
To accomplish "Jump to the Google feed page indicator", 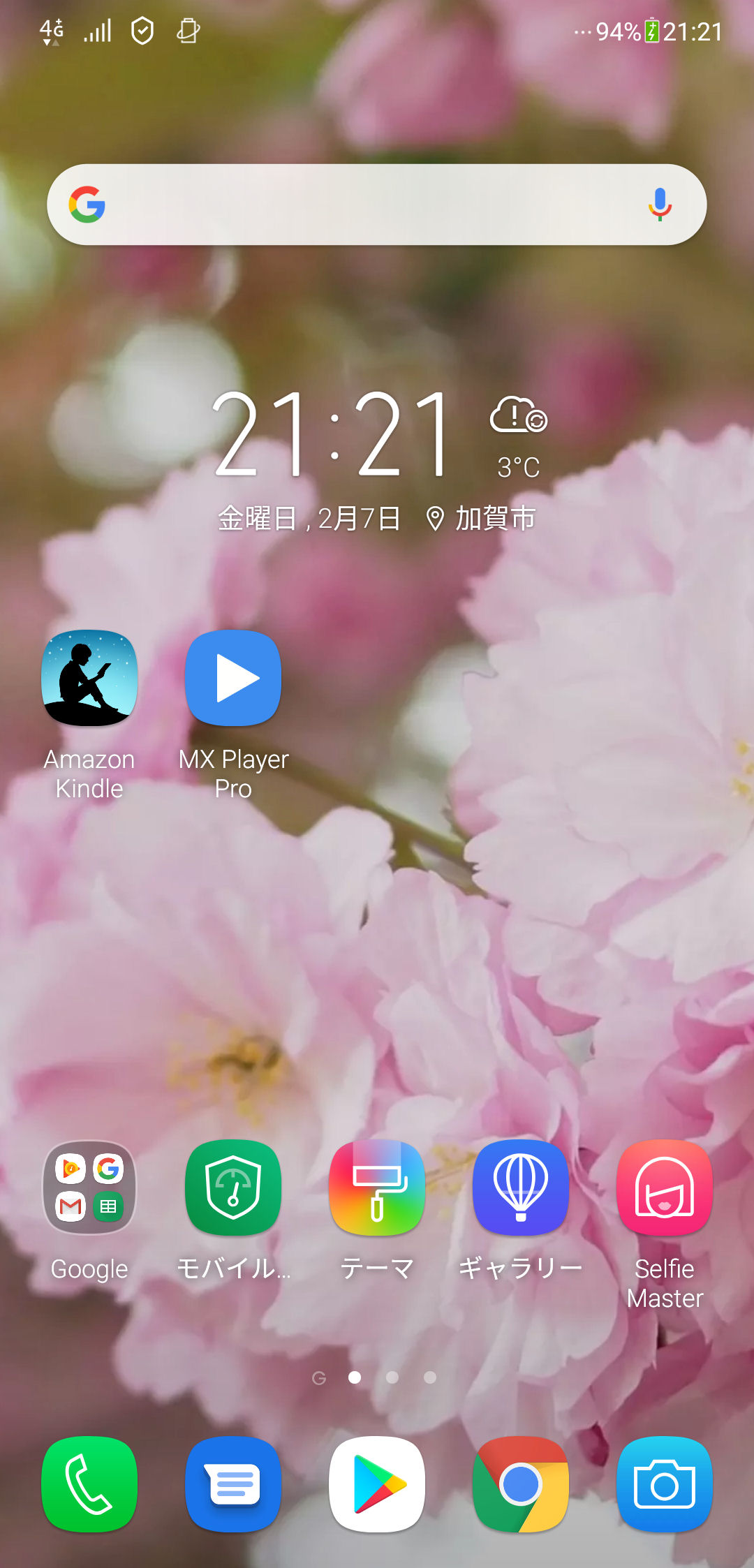I will pos(319,1377).
